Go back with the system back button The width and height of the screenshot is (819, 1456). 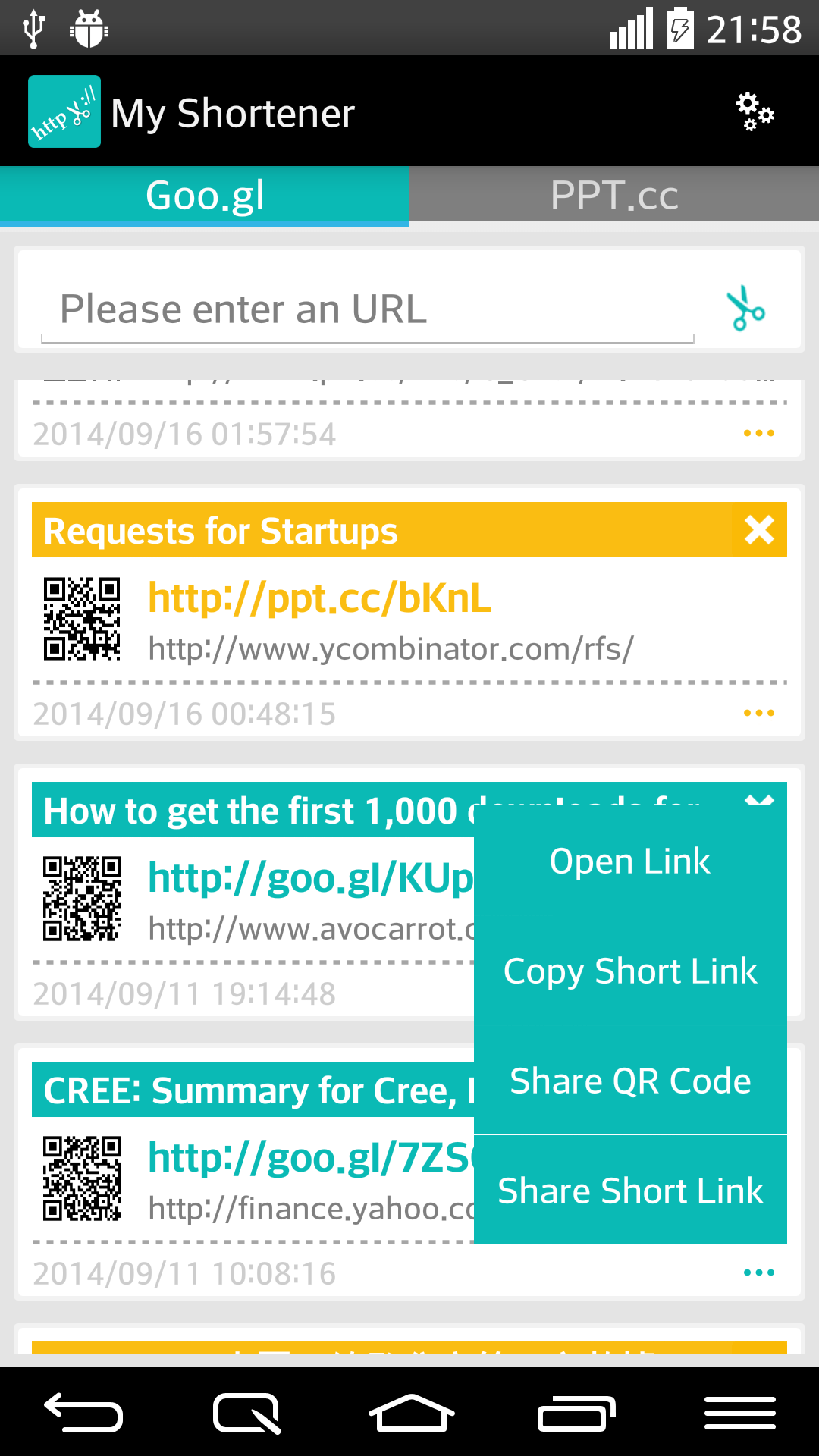(x=83, y=1414)
